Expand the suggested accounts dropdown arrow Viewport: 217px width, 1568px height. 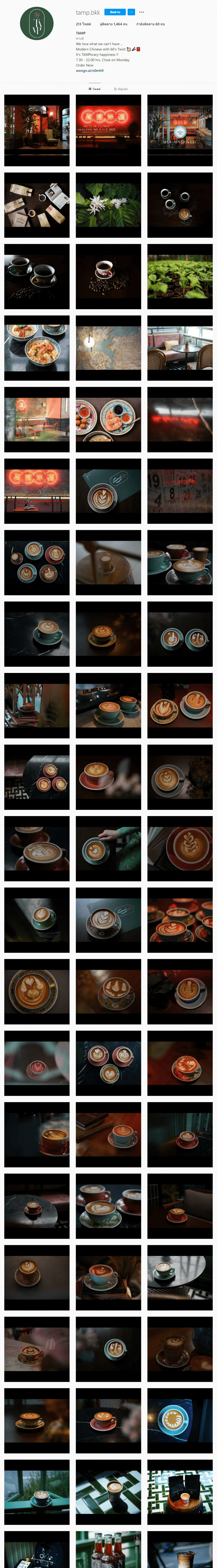[x=131, y=12]
